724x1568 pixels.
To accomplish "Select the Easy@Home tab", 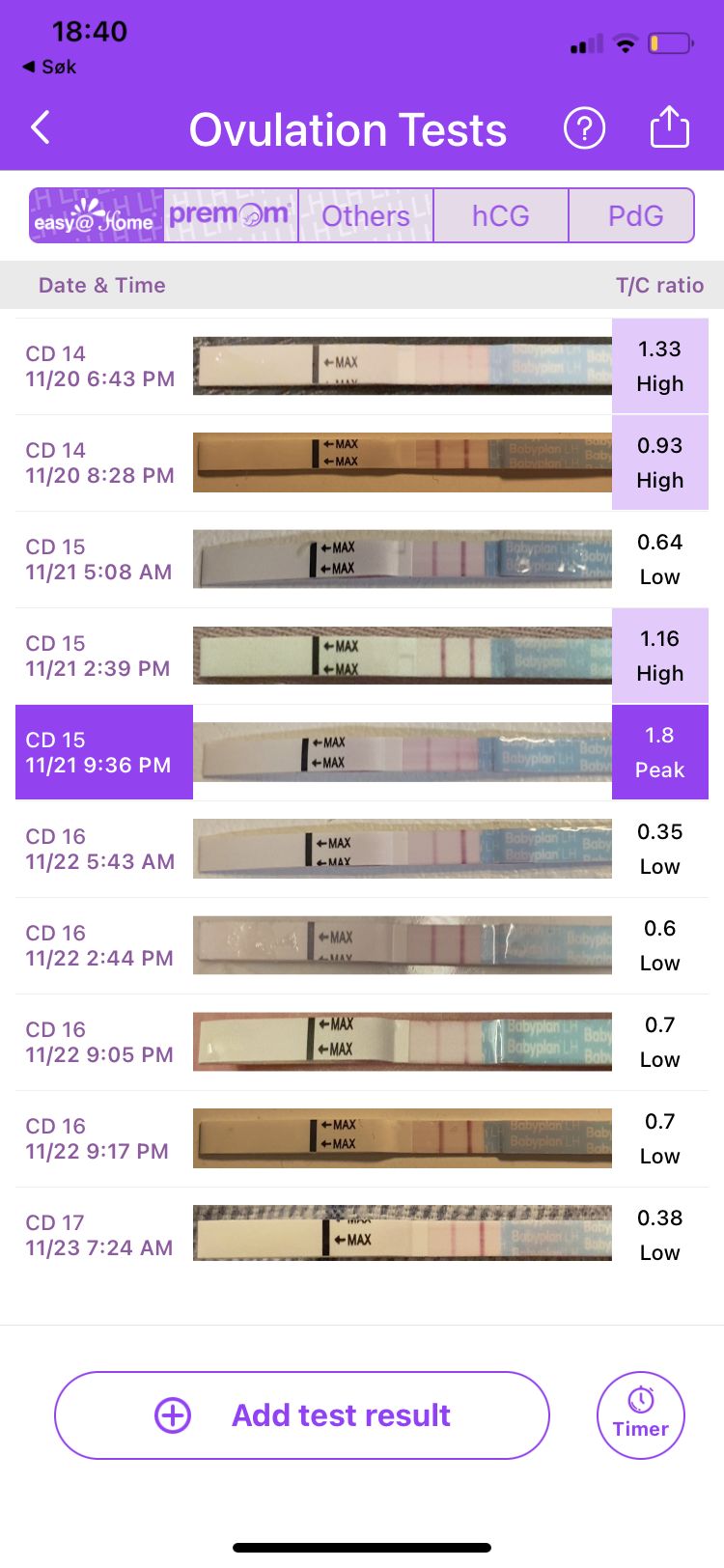I will 97,215.
